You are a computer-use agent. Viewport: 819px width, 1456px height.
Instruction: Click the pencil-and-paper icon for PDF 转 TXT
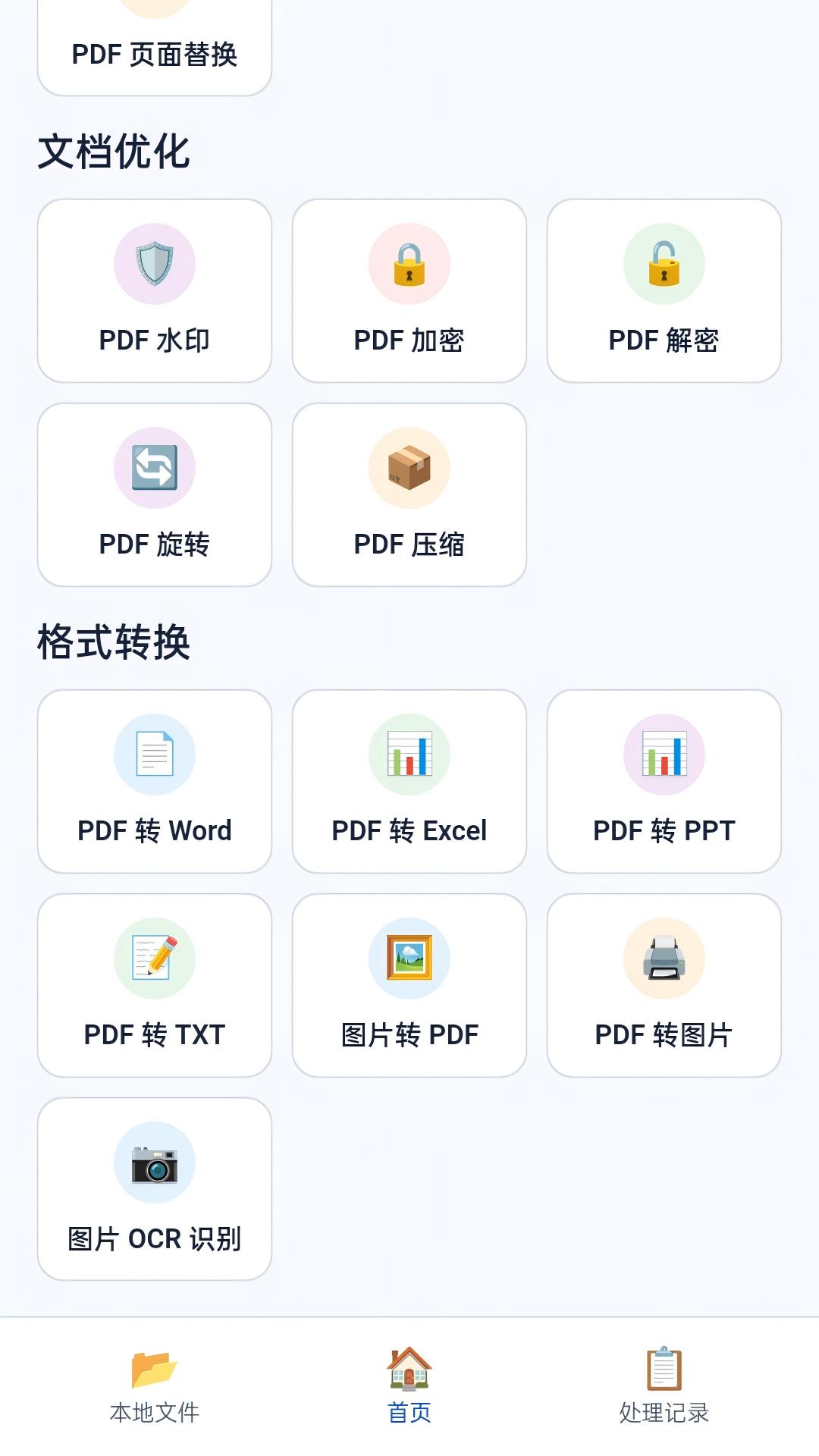pyautogui.click(x=154, y=958)
